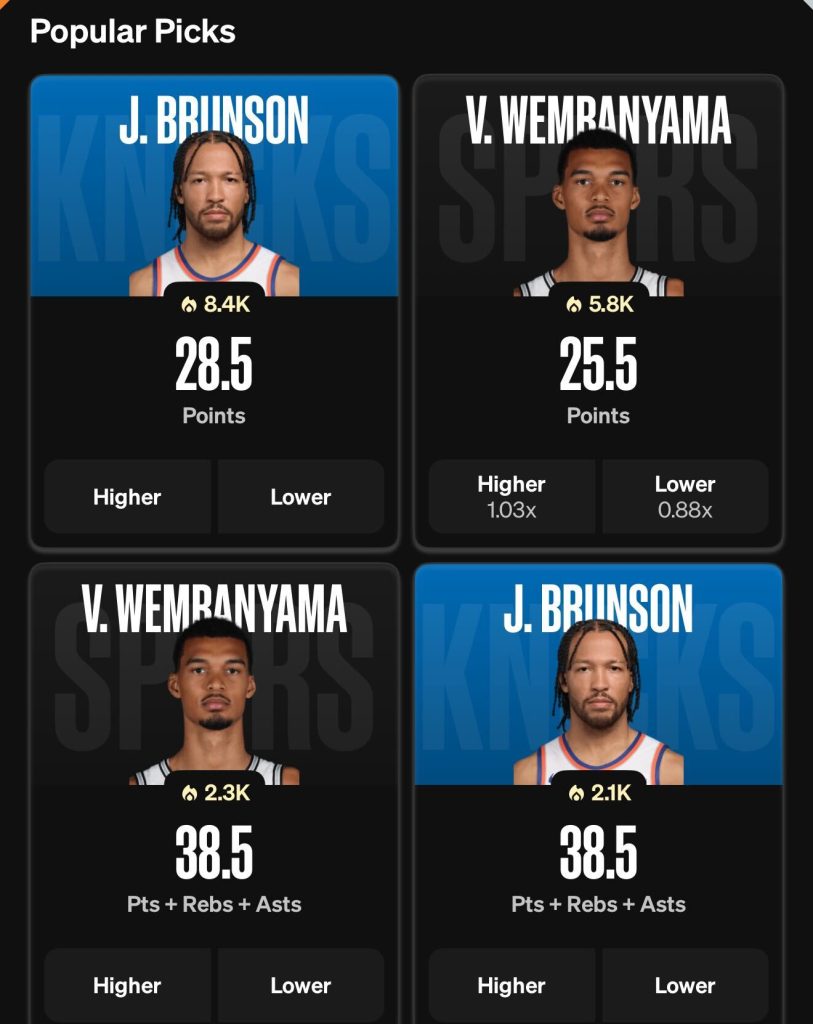The width and height of the screenshot is (813, 1024).
Task: Select Lower 0.88x on Wembanyama 25.5 Points
Action: point(685,497)
